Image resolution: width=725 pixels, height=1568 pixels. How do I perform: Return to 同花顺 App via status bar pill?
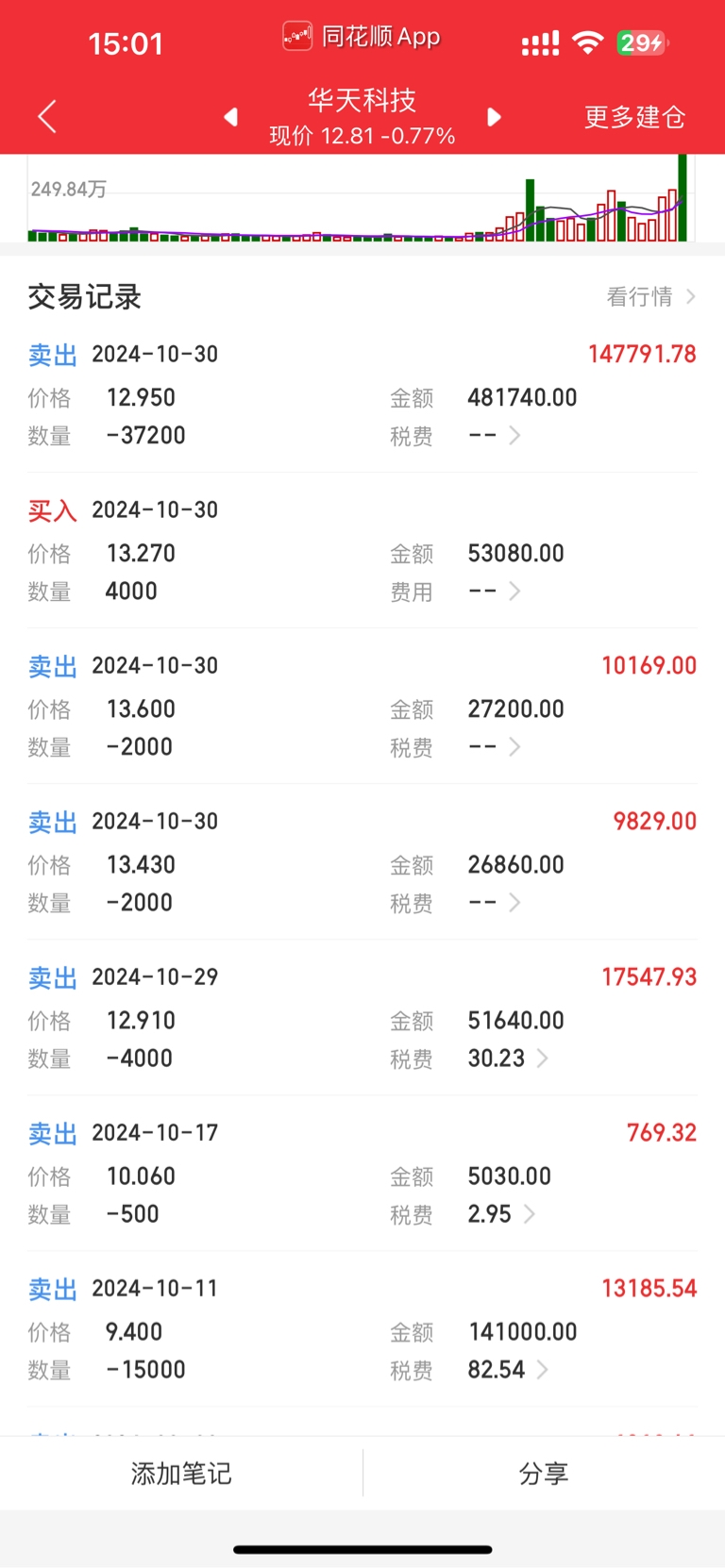362,37
